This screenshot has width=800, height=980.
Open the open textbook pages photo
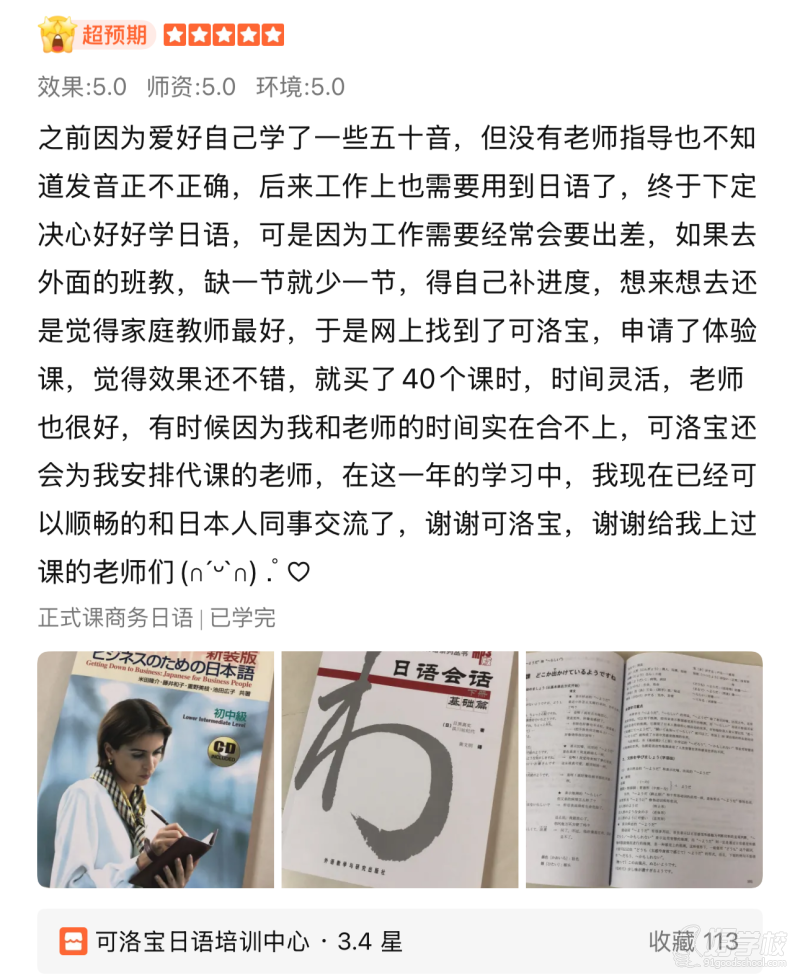(x=643, y=769)
